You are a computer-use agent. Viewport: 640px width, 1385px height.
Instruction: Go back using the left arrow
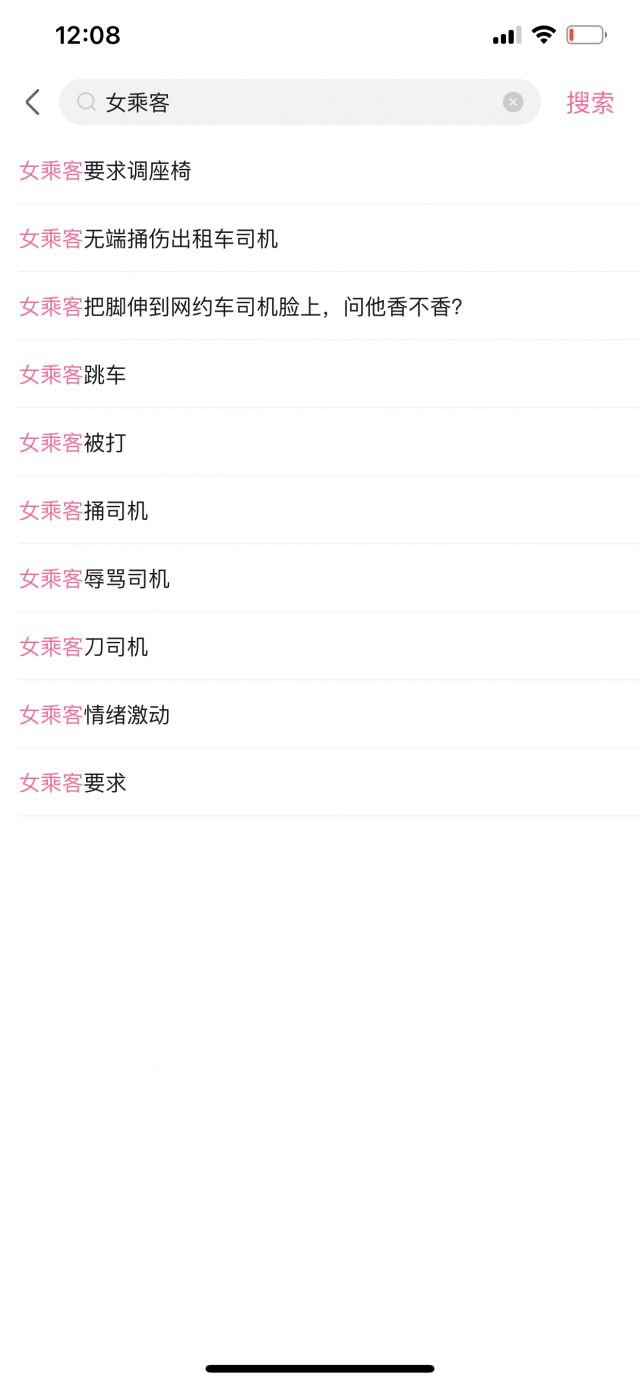[x=33, y=102]
